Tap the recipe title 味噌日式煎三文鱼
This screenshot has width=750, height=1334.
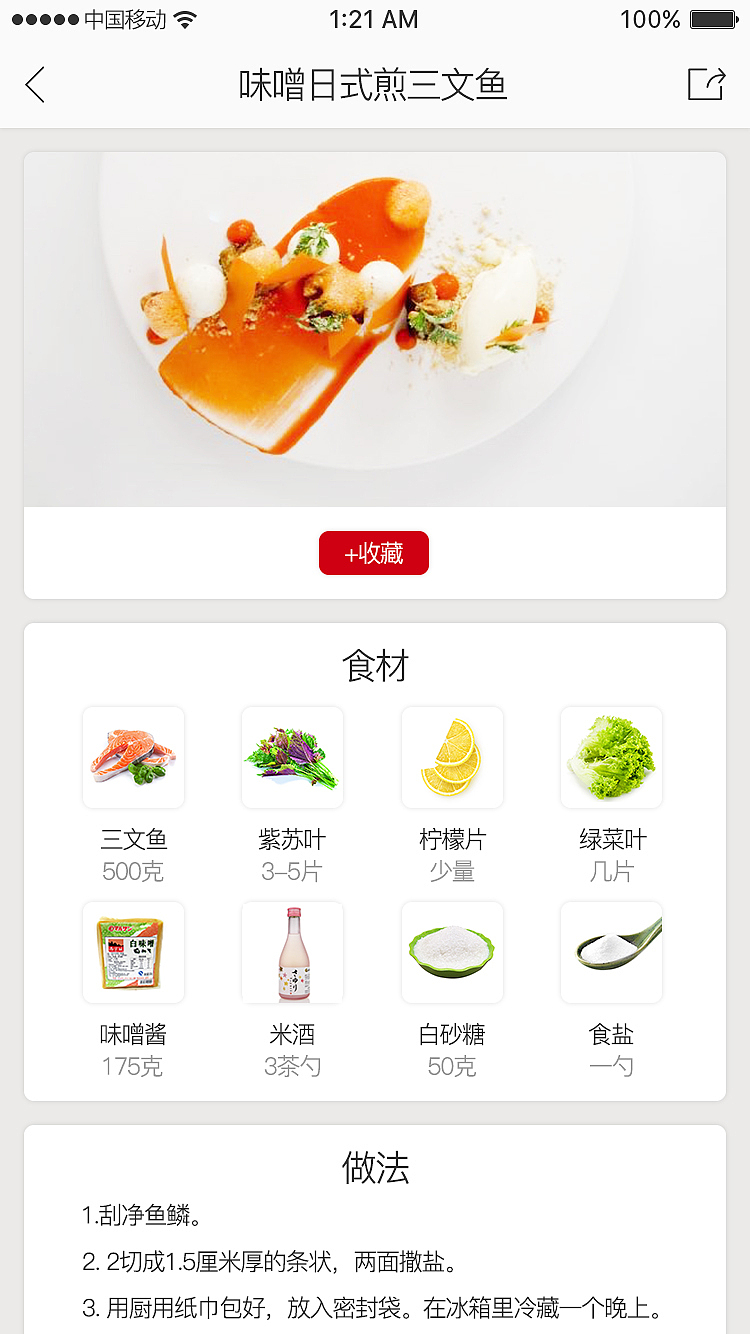click(x=374, y=86)
